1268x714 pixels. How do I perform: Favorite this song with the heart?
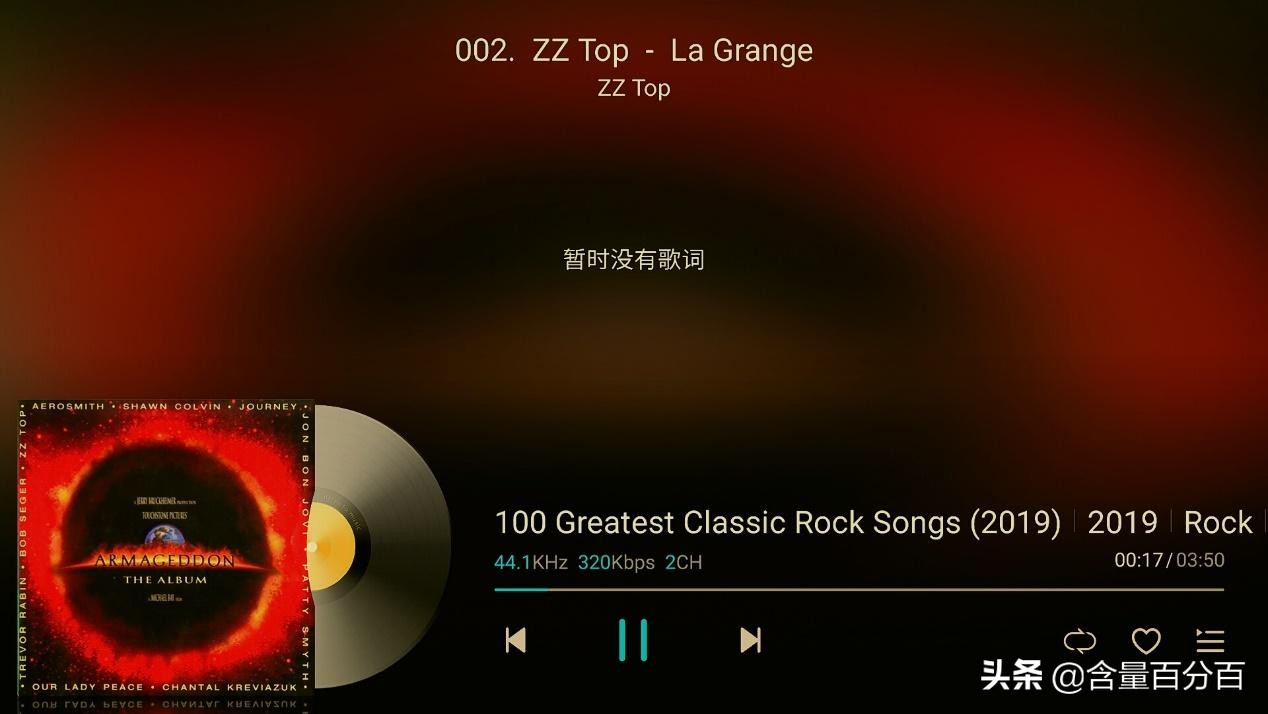click(x=1146, y=641)
